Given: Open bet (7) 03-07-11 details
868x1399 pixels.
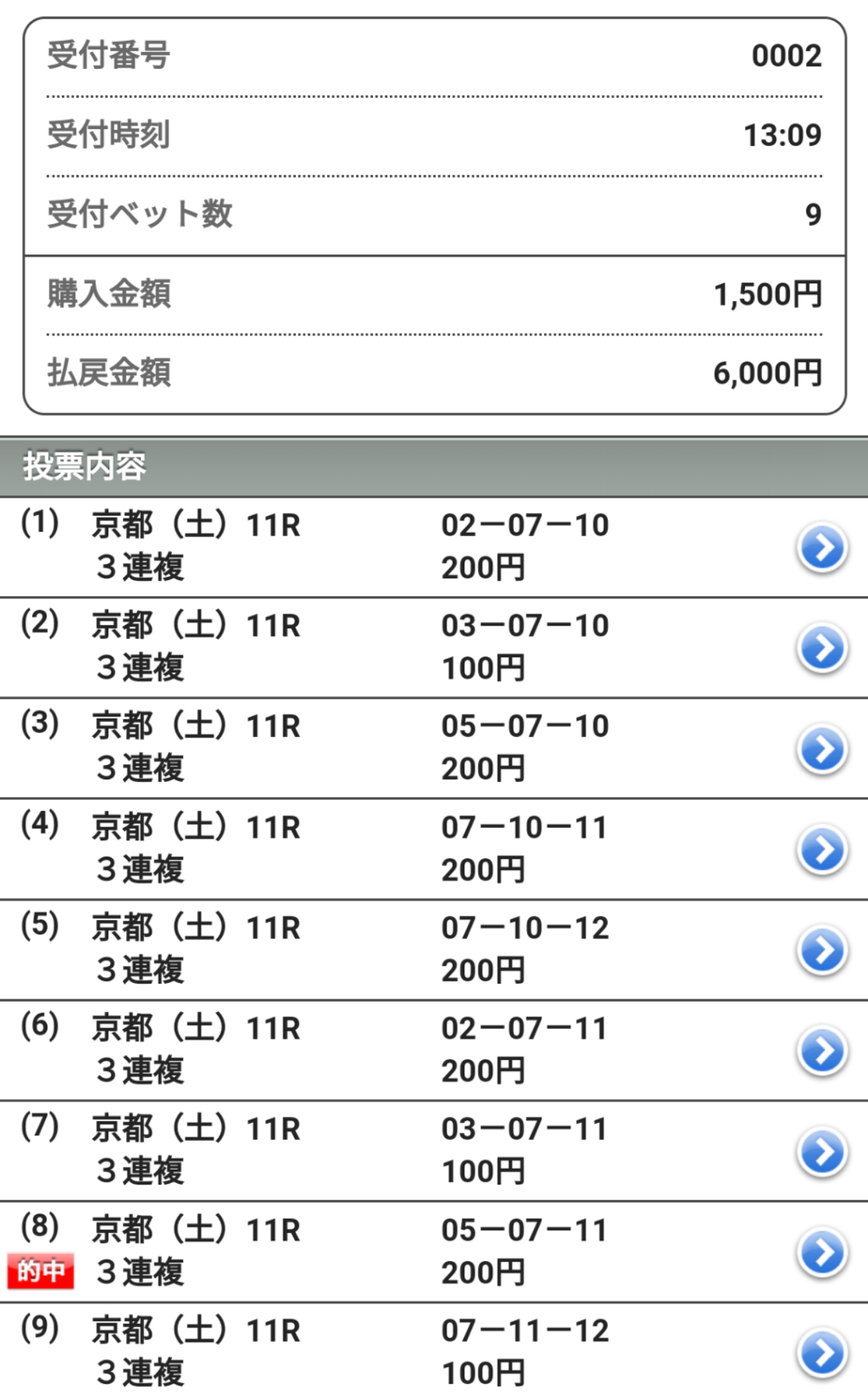Looking at the screenshot, I should pos(822,1152).
